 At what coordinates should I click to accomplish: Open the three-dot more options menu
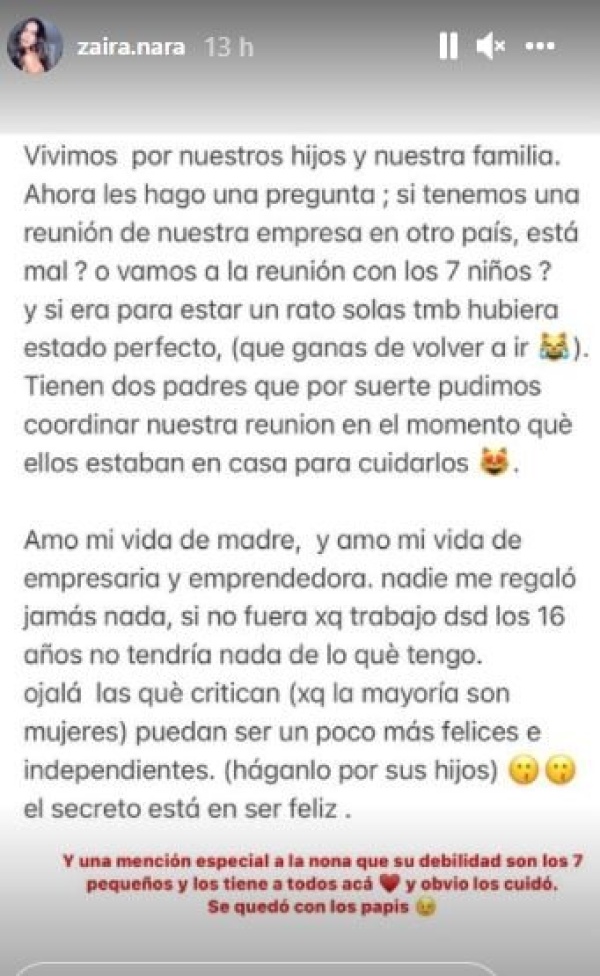(541, 46)
